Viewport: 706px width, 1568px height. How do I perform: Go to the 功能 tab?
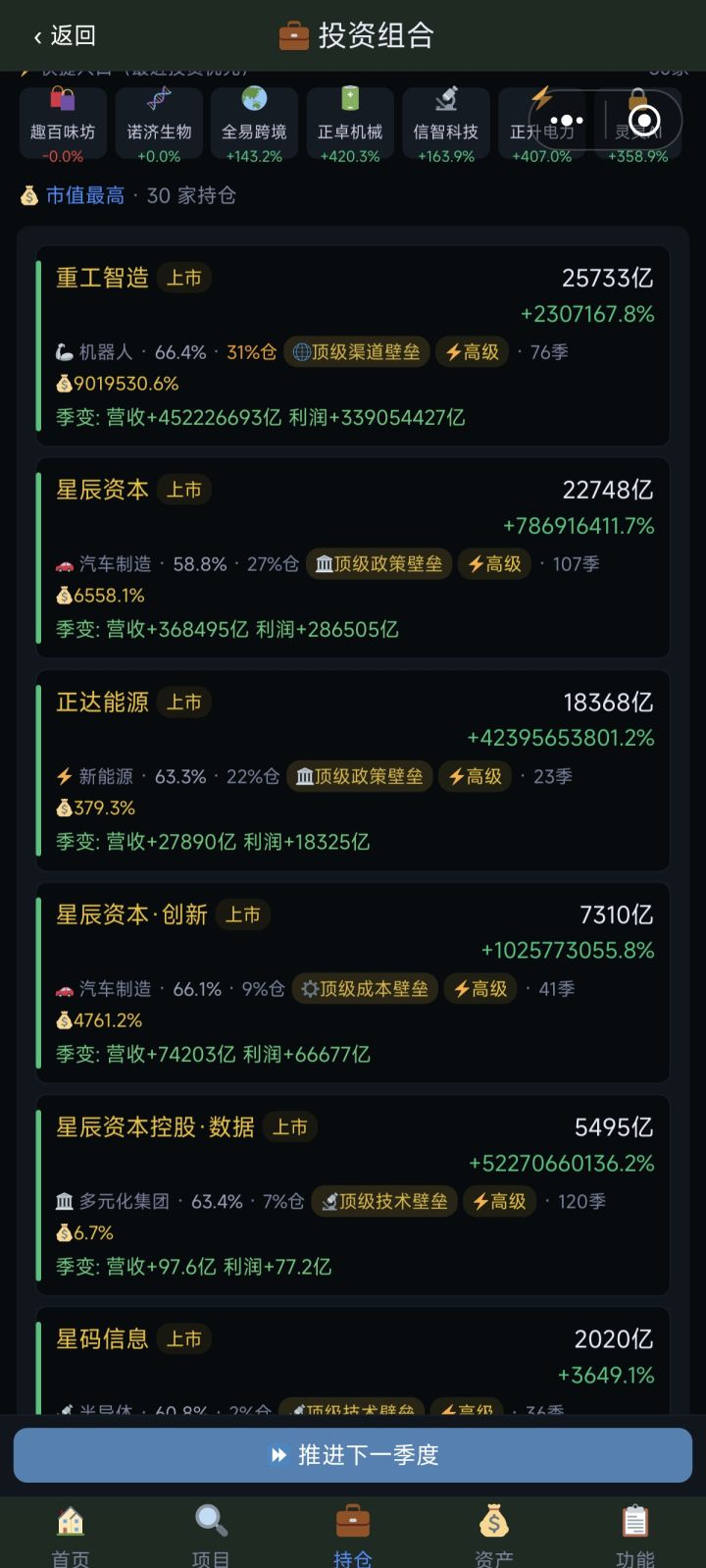click(x=635, y=1536)
